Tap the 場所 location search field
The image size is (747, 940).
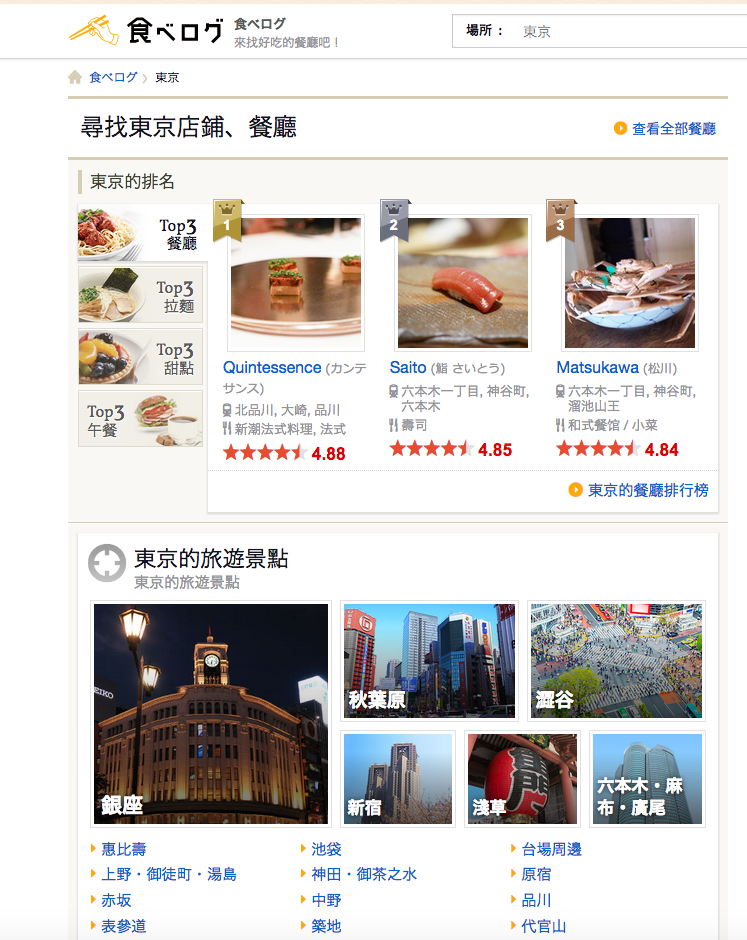(x=630, y=31)
